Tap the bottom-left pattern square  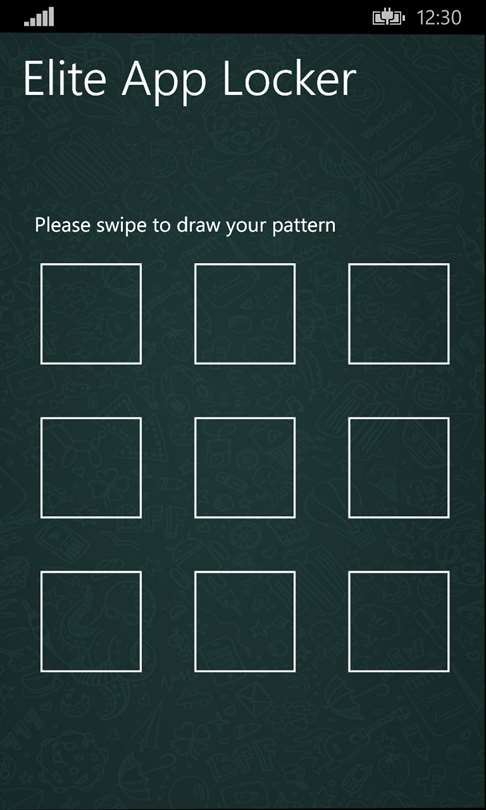coord(91,621)
